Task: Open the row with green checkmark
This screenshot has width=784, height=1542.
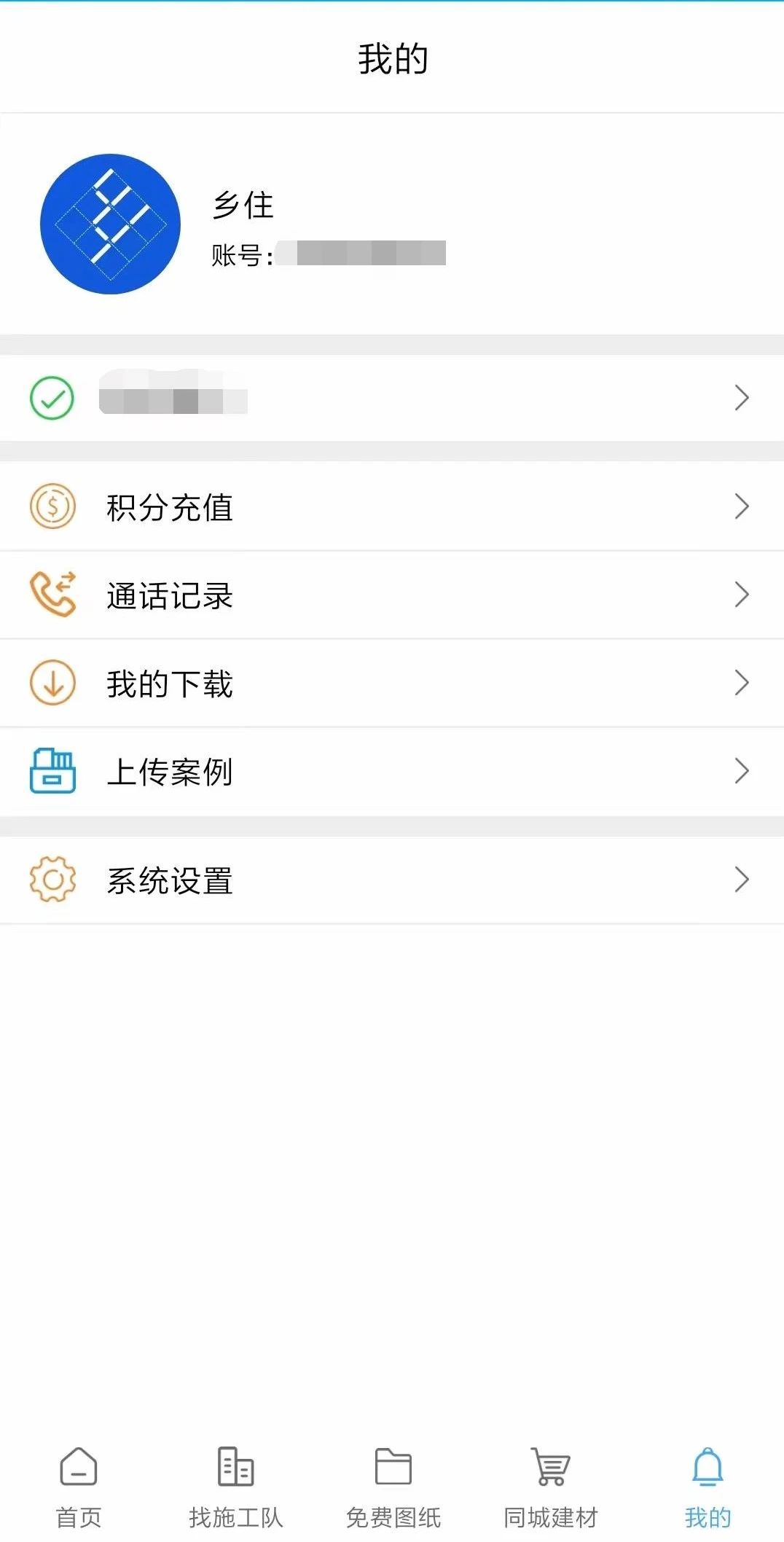Action: point(391,399)
